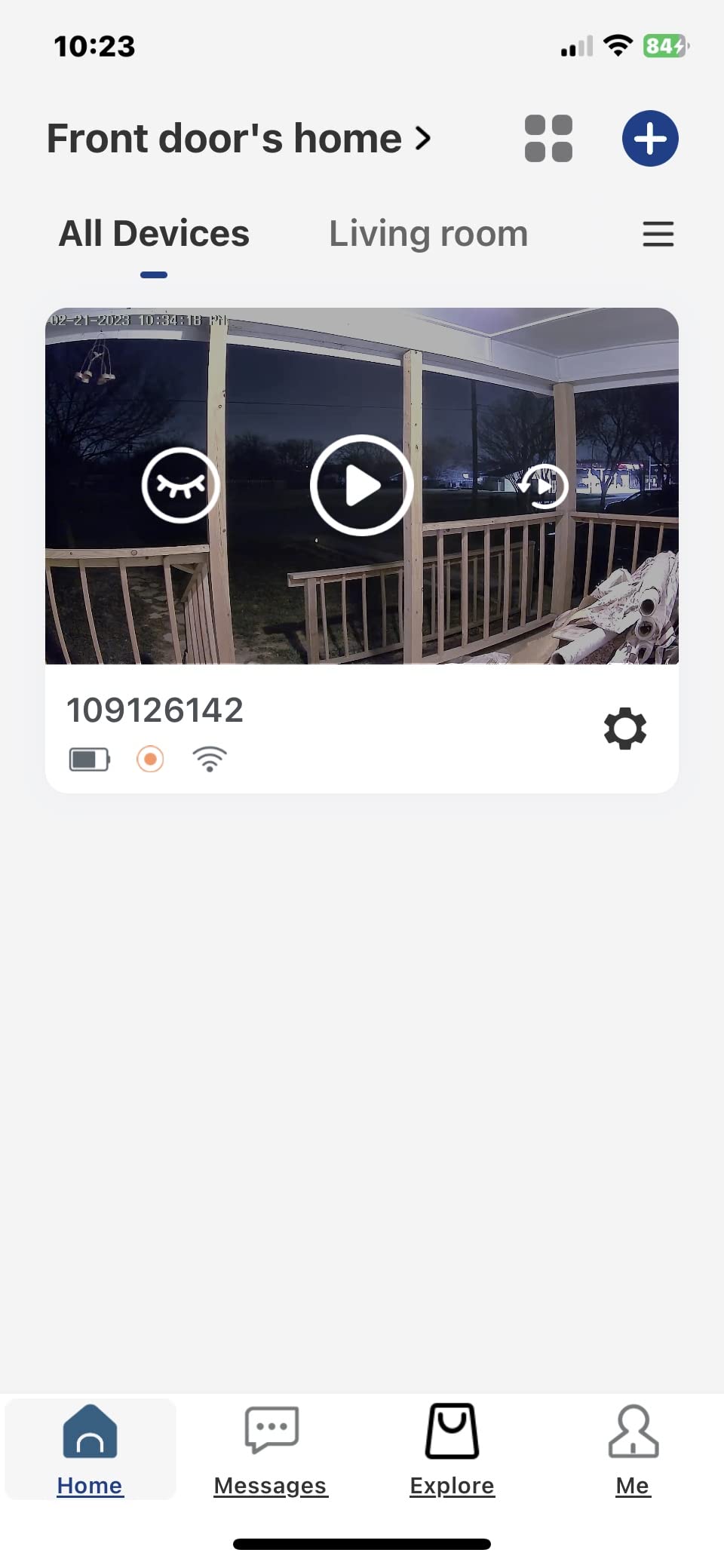This screenshot has height=1568, width=724.
Task: Open settings for camera 109126142
Action: pos(624,729)
